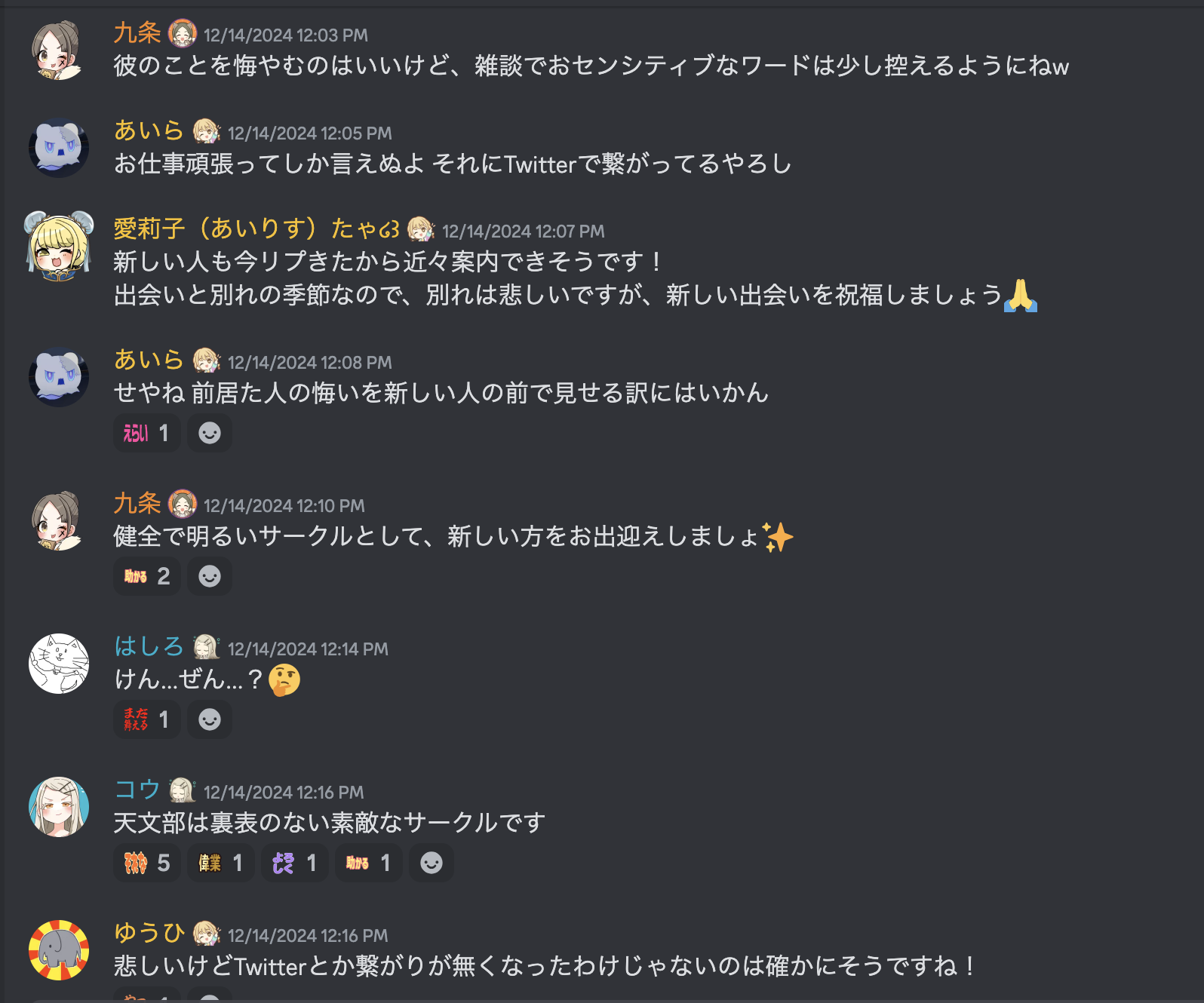Open 愛莉子's profile avatar

pos(58,246)
